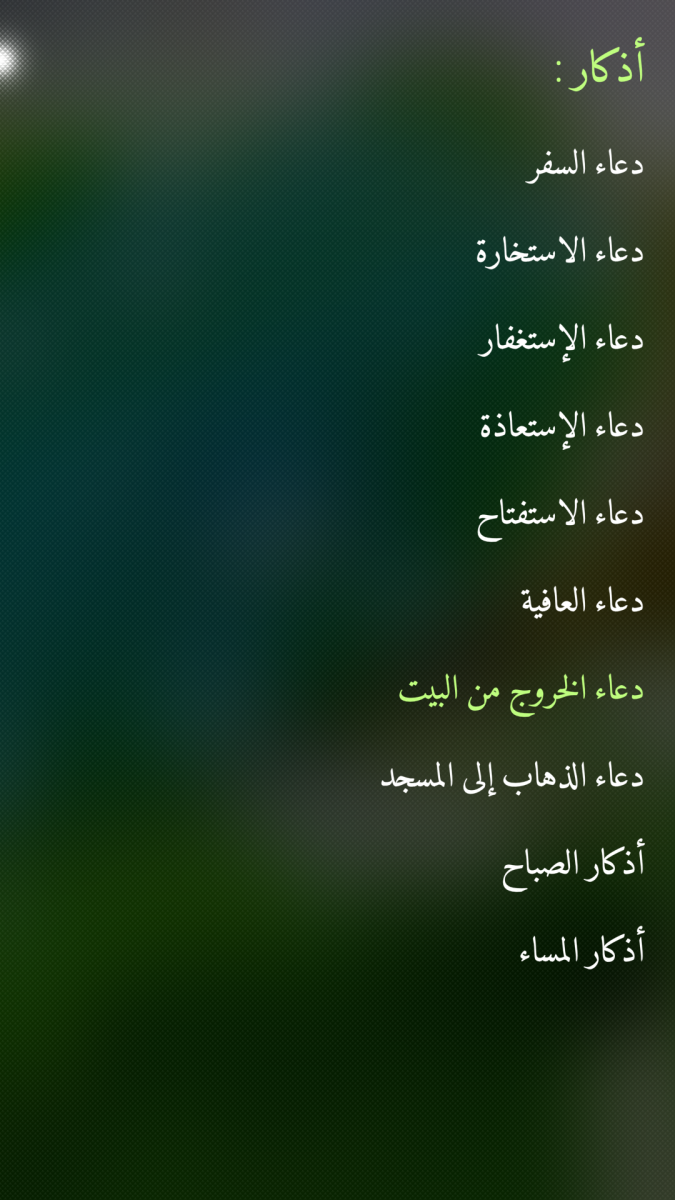Open دعاء الاستفتاح
675x1200 pixels.
559,516
